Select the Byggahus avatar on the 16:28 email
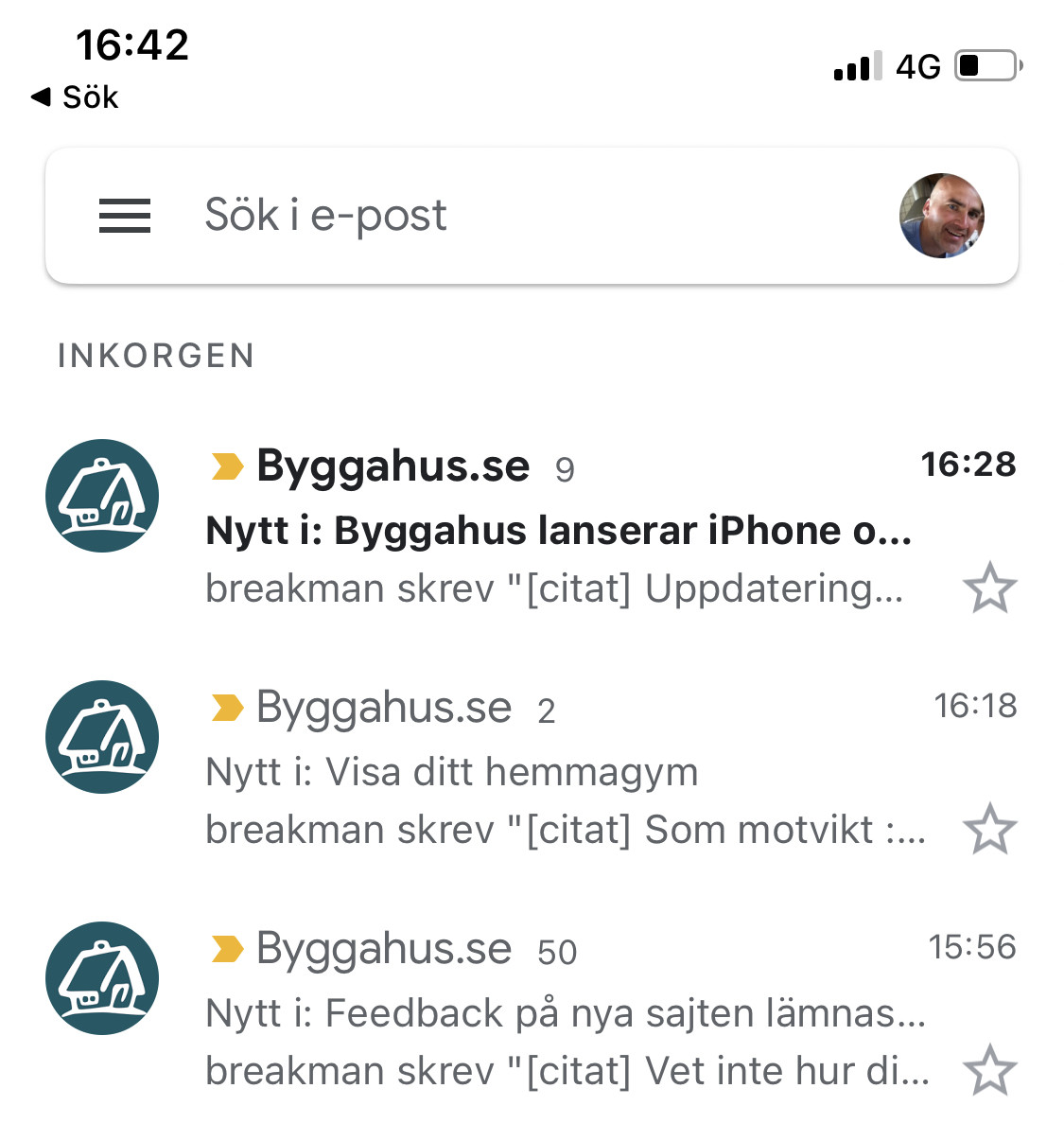The height and width of the screenshot is (1141, 1064). point(102,496)
